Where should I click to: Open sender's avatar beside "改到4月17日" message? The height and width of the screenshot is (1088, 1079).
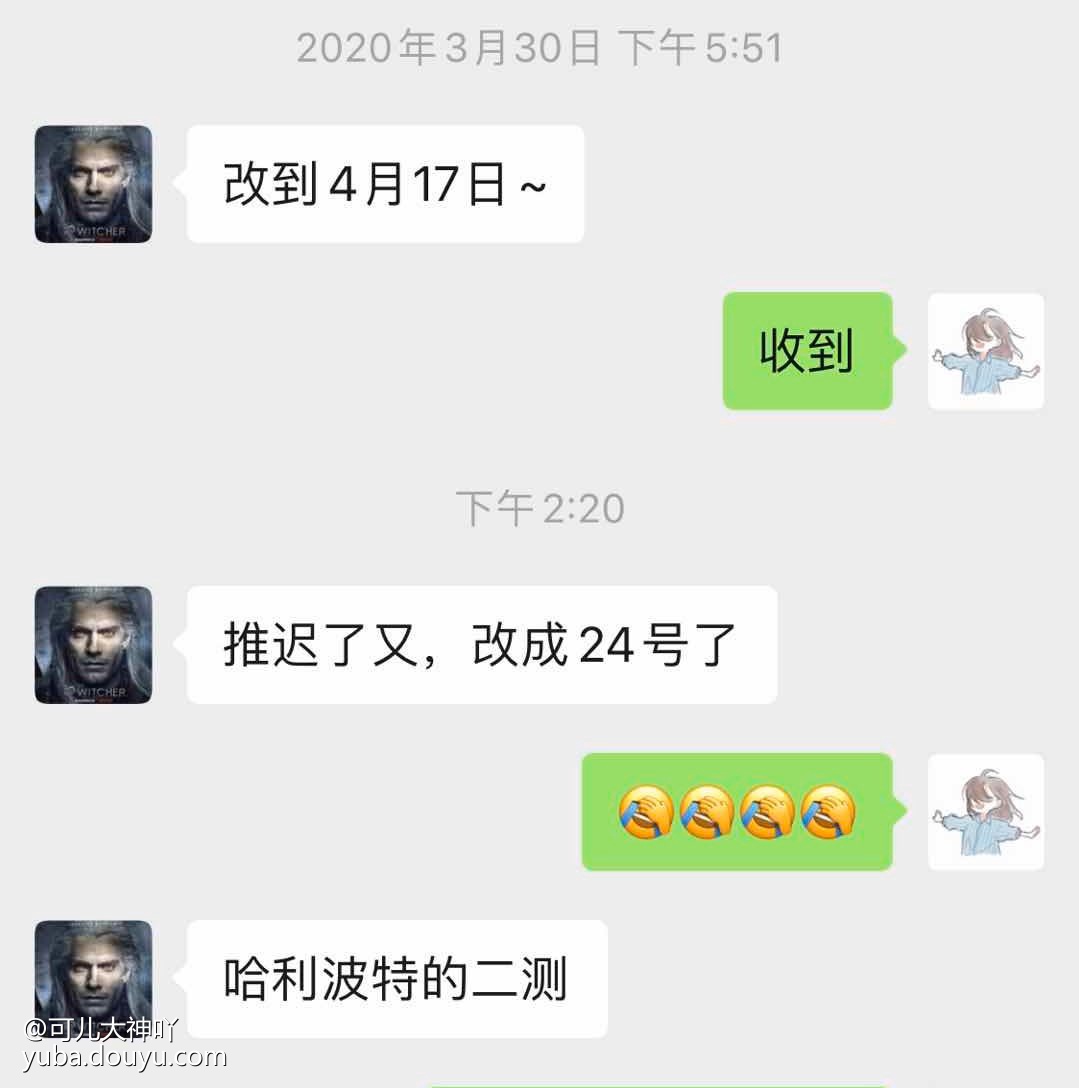(x=94, y=184)
